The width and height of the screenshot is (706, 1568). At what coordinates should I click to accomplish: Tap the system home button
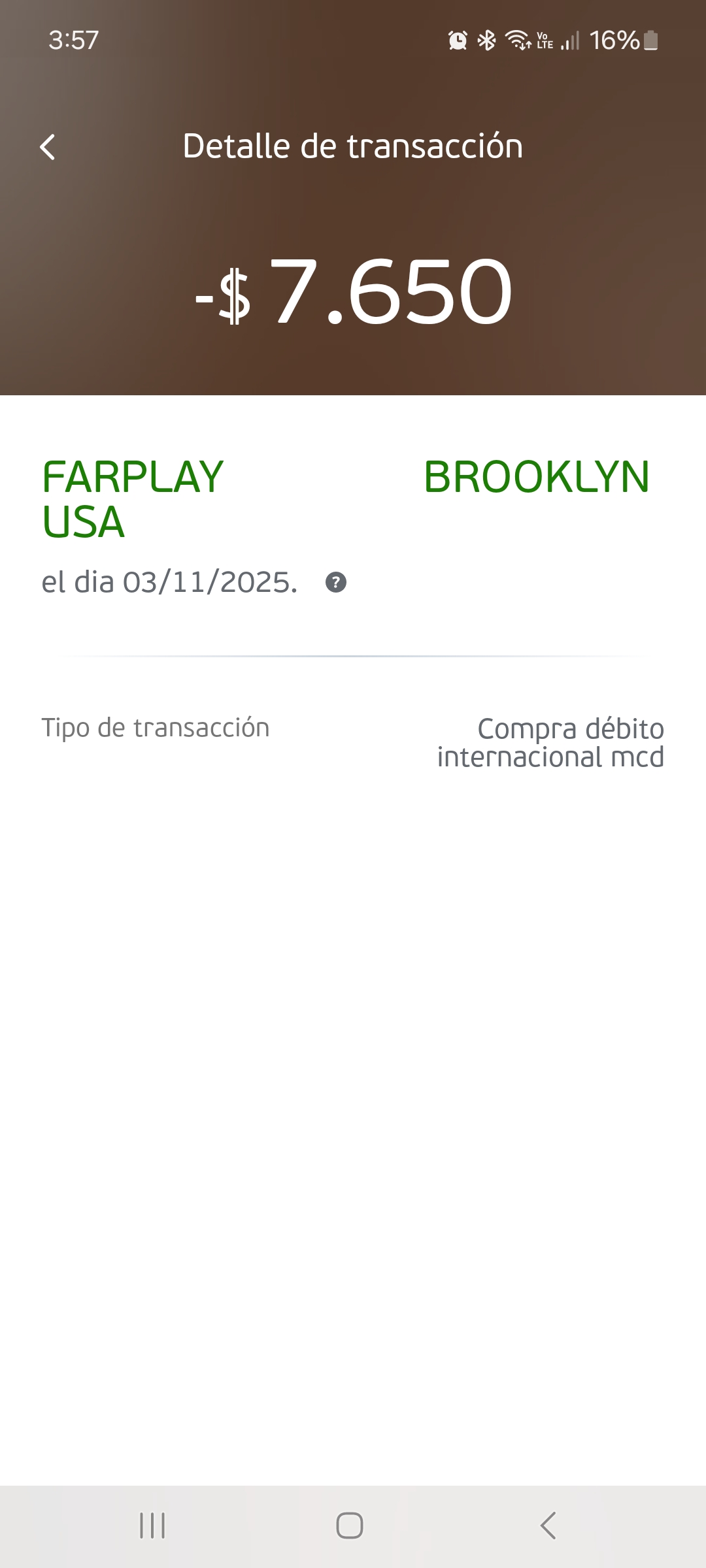(350, 1526)
